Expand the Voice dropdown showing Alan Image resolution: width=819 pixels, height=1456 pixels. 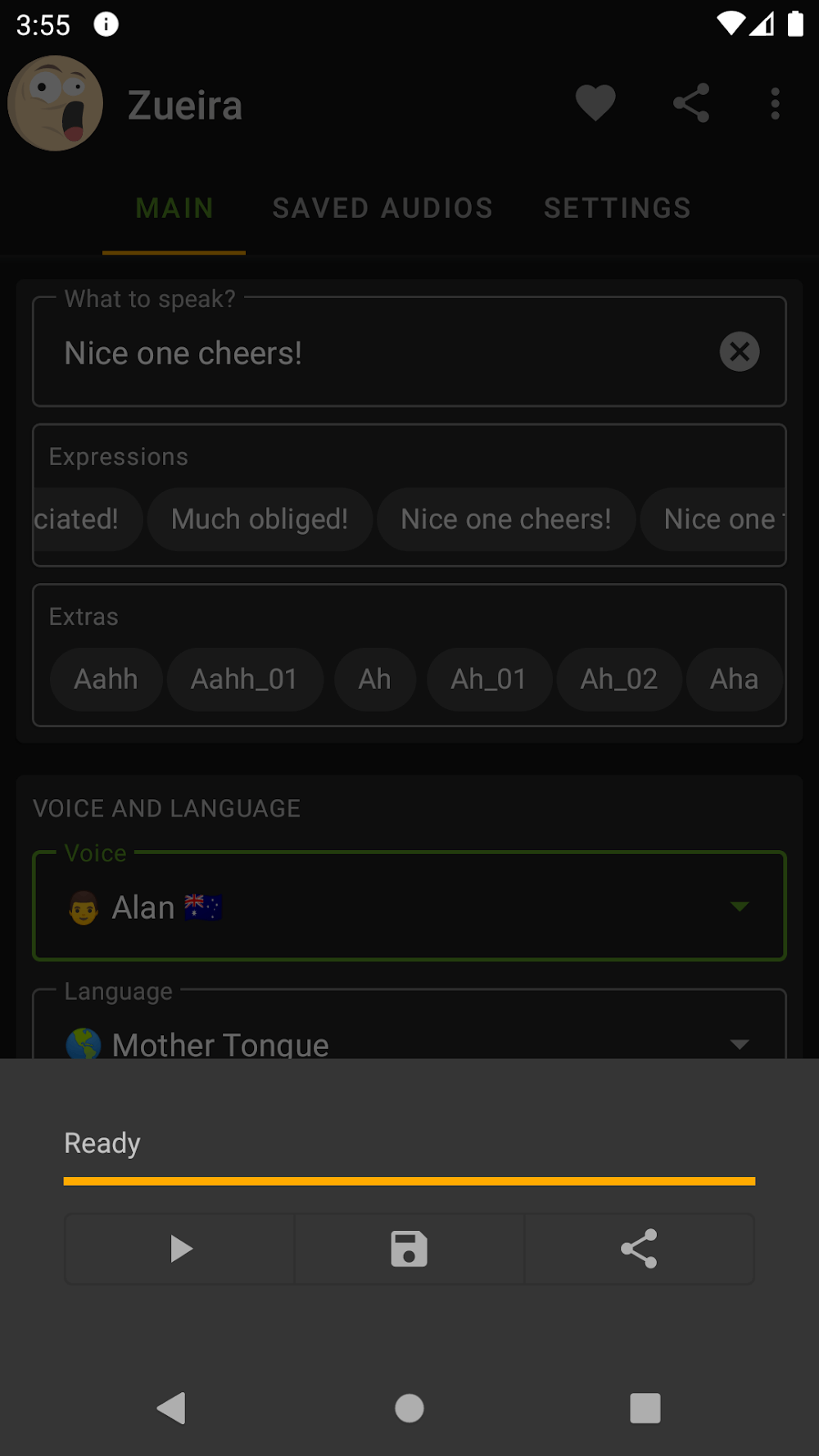click(409, 907)
